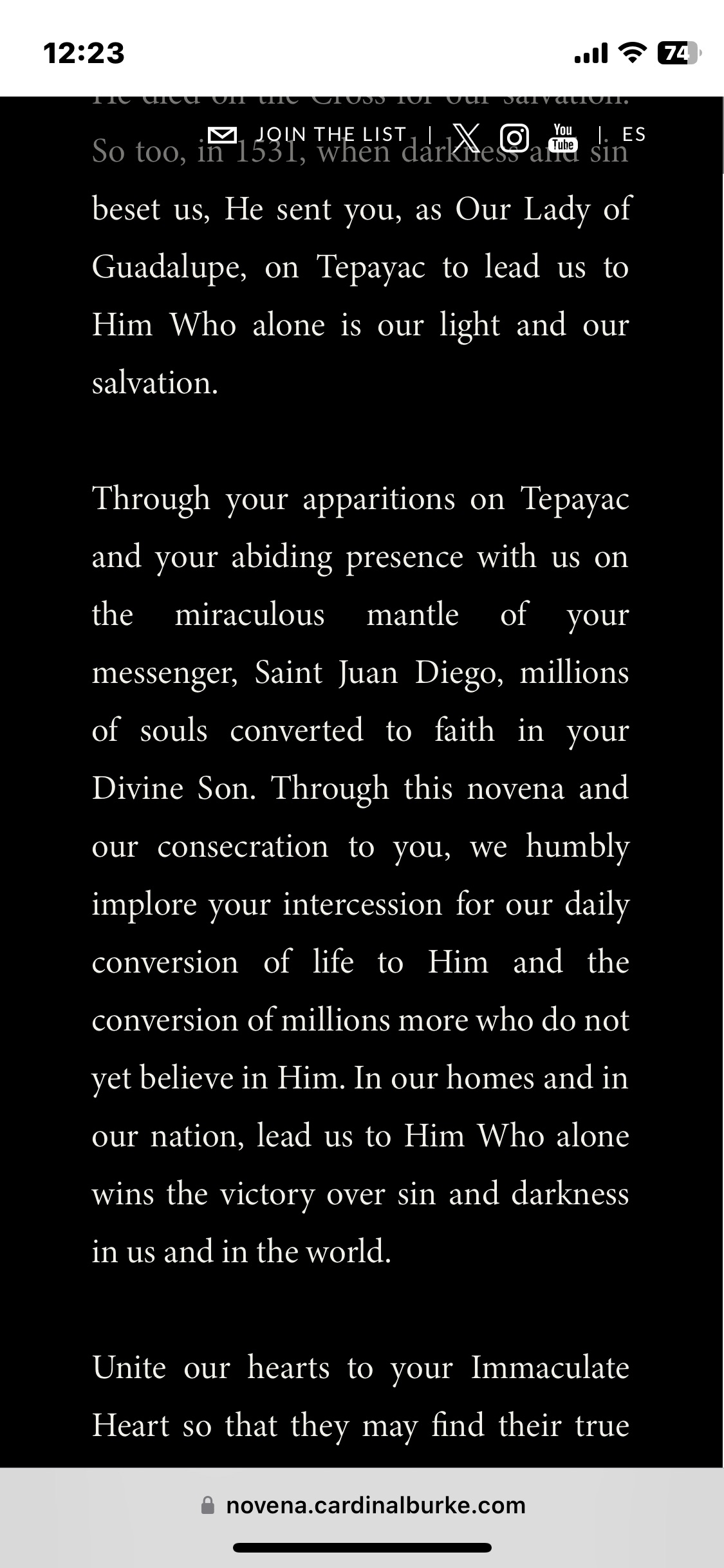The height and width of the screenshot is (1568, 724).
Task: Open the Instagram icon
Action: pyautogui.click(x=515, y=138)
